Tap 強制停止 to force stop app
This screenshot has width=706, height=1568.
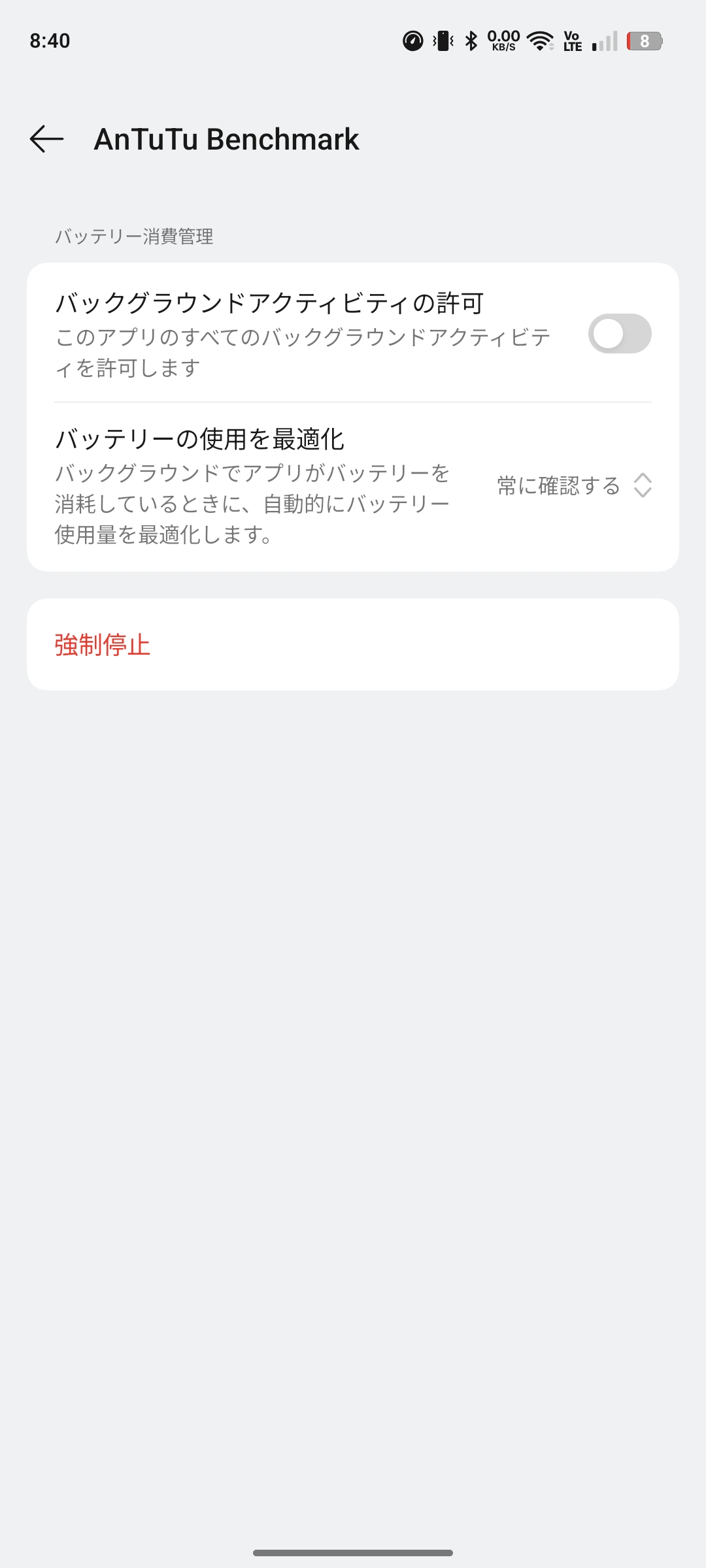pos(103,645)
